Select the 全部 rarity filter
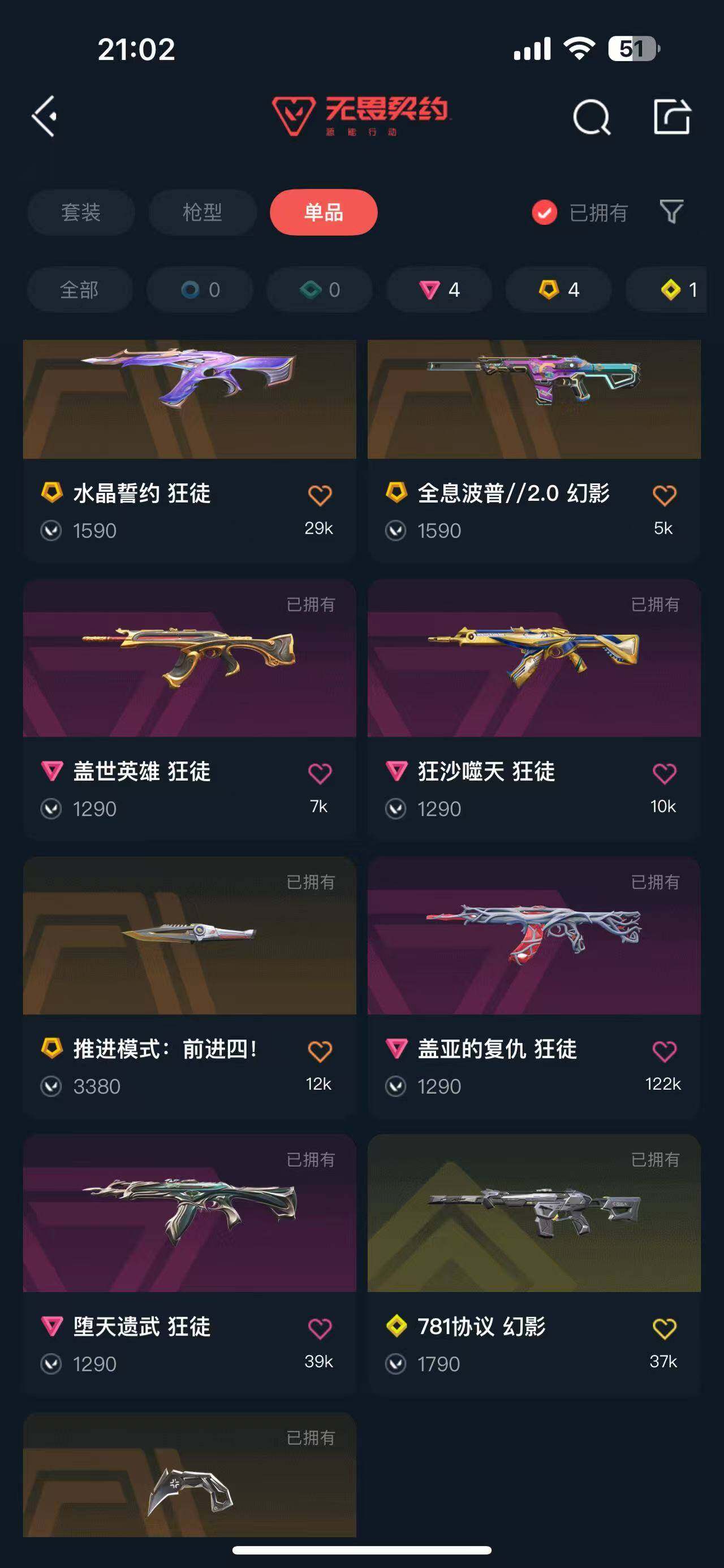724x1568 pixels. point(79,291)
